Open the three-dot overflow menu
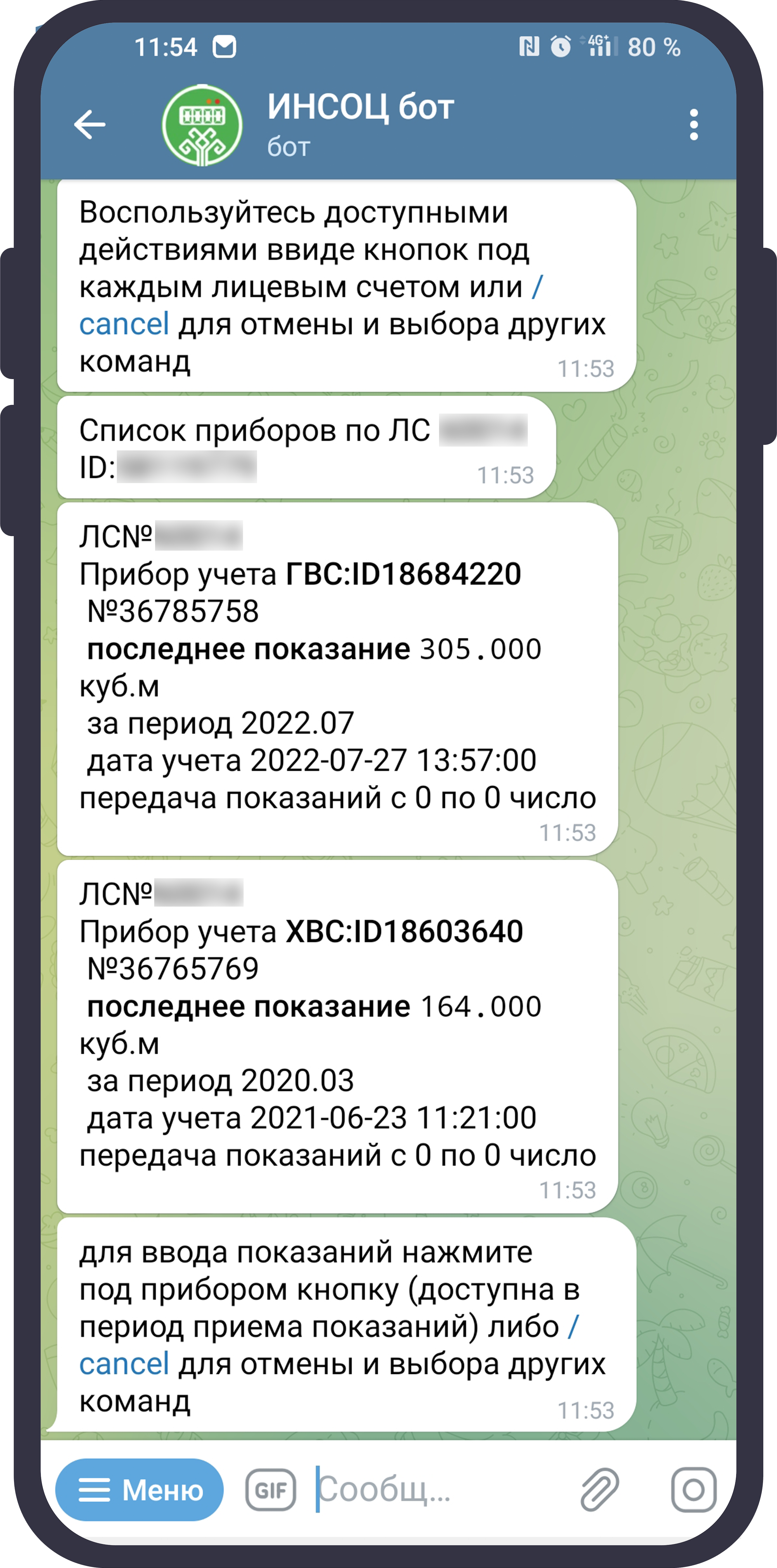This screenshot has height=1568, width=777. coord(693,125)
